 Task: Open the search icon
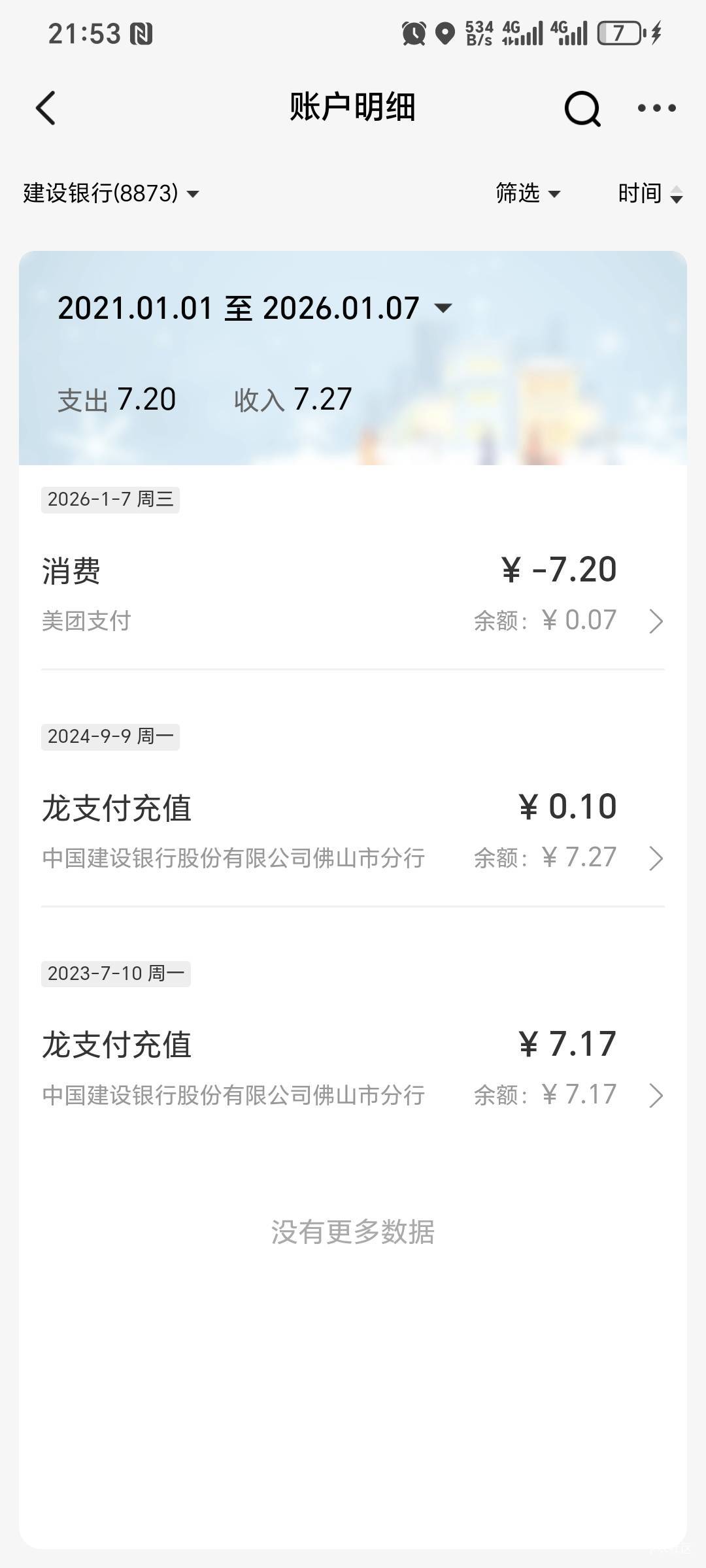(582, 108)
